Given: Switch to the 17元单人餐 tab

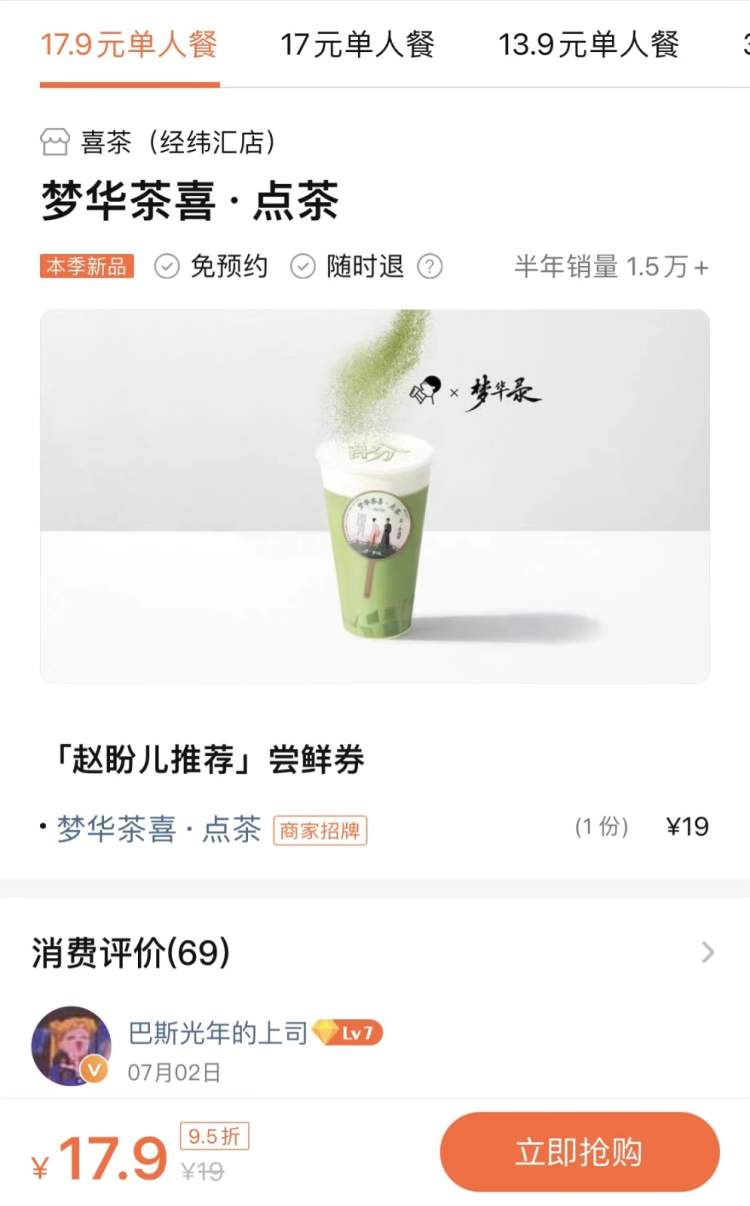Looking at the screenshot, I should point(357,45).
